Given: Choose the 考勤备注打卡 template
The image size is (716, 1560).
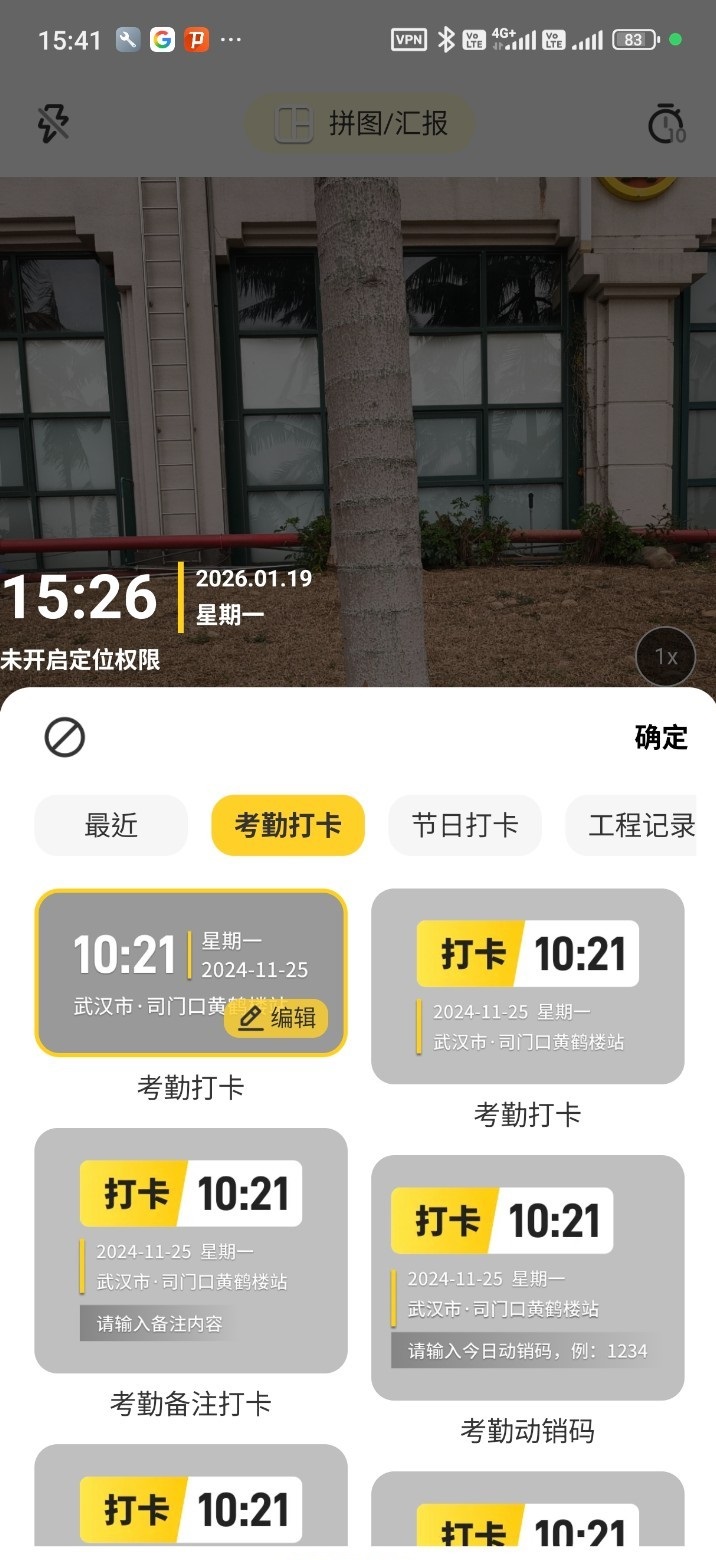Looking at the screenshot, I should pos(191,1250).
